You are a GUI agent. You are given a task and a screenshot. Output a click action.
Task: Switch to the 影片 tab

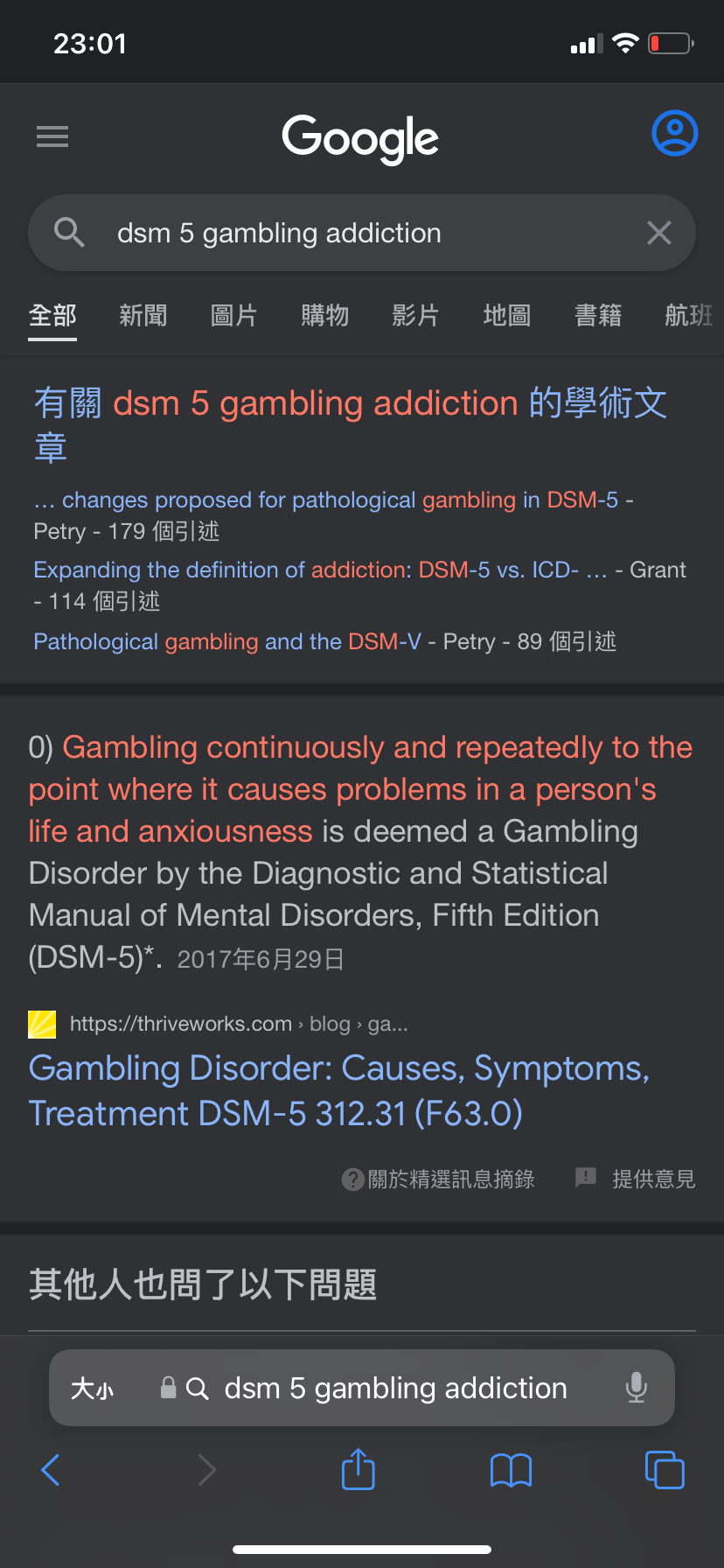pos(416,315)
